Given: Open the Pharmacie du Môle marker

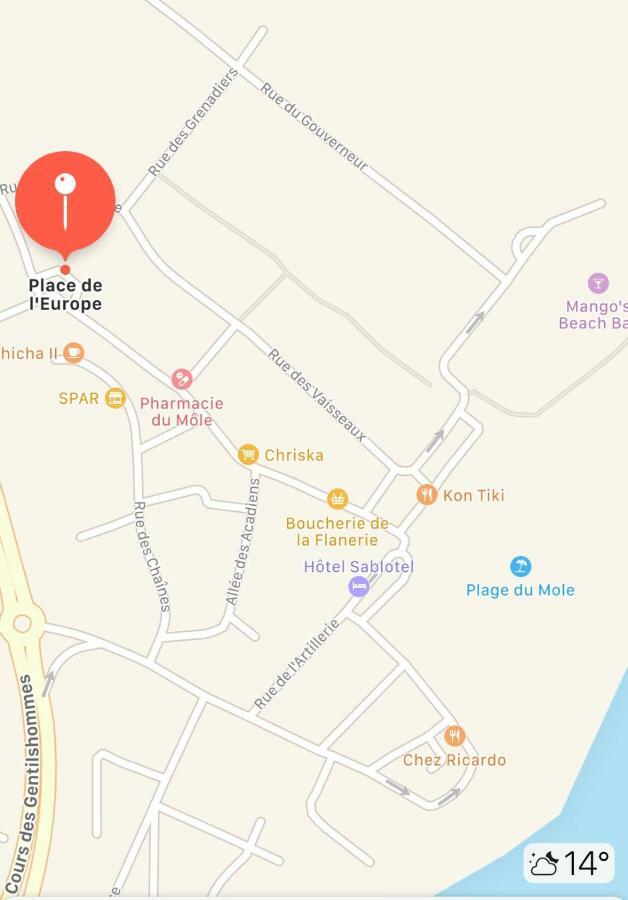Looking at the screenshot, I should coord(182,379).
